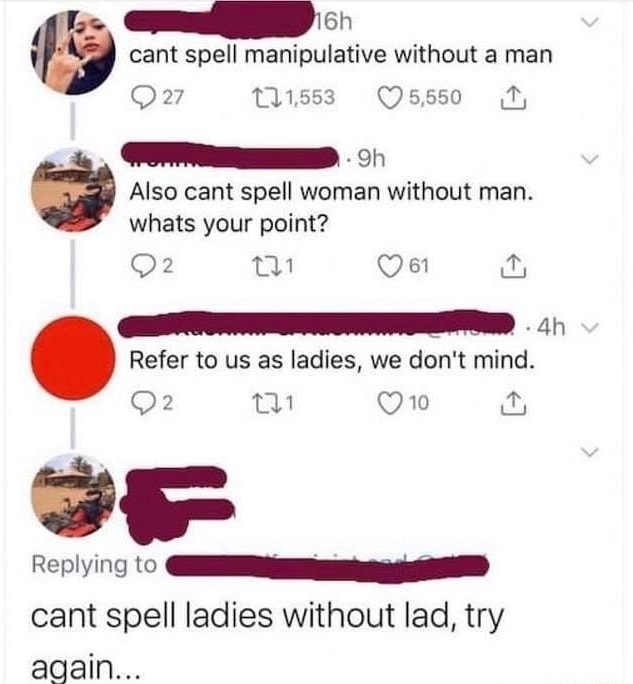633x684 pixels.
Task: Retweet the 'cant spell manipulative' tweet
Action: click(266, 99)
